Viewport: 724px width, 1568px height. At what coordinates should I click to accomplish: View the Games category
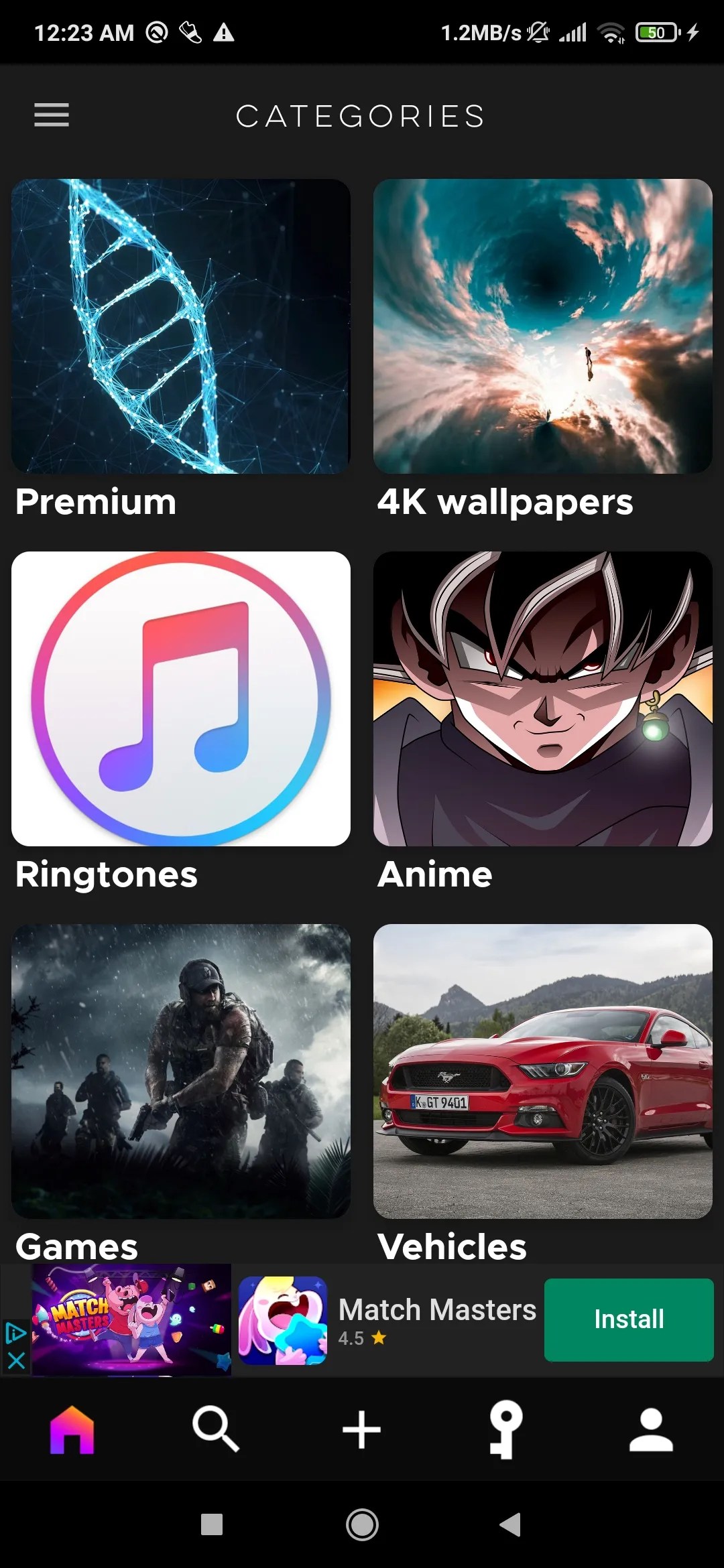181,1071
